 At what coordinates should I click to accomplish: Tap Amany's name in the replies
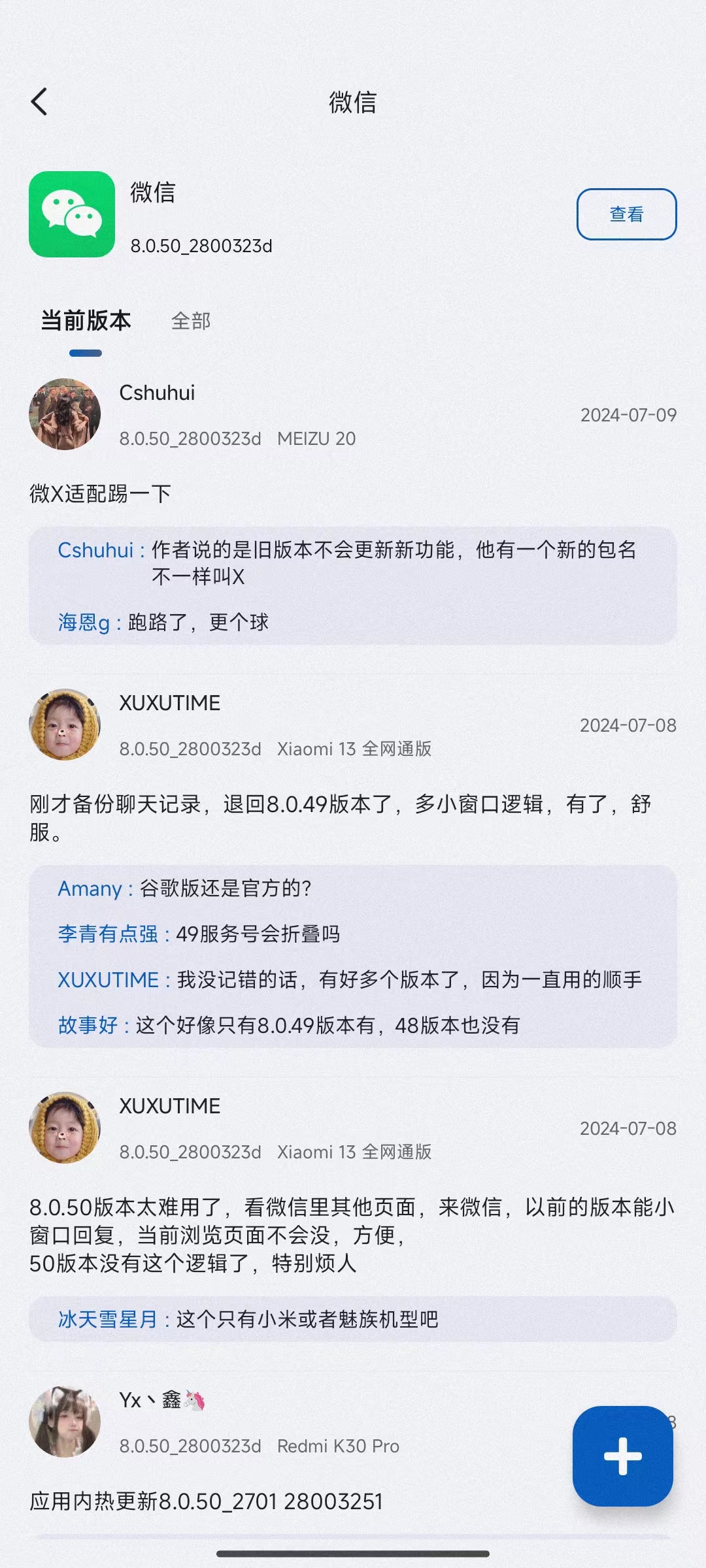(90, 889)
